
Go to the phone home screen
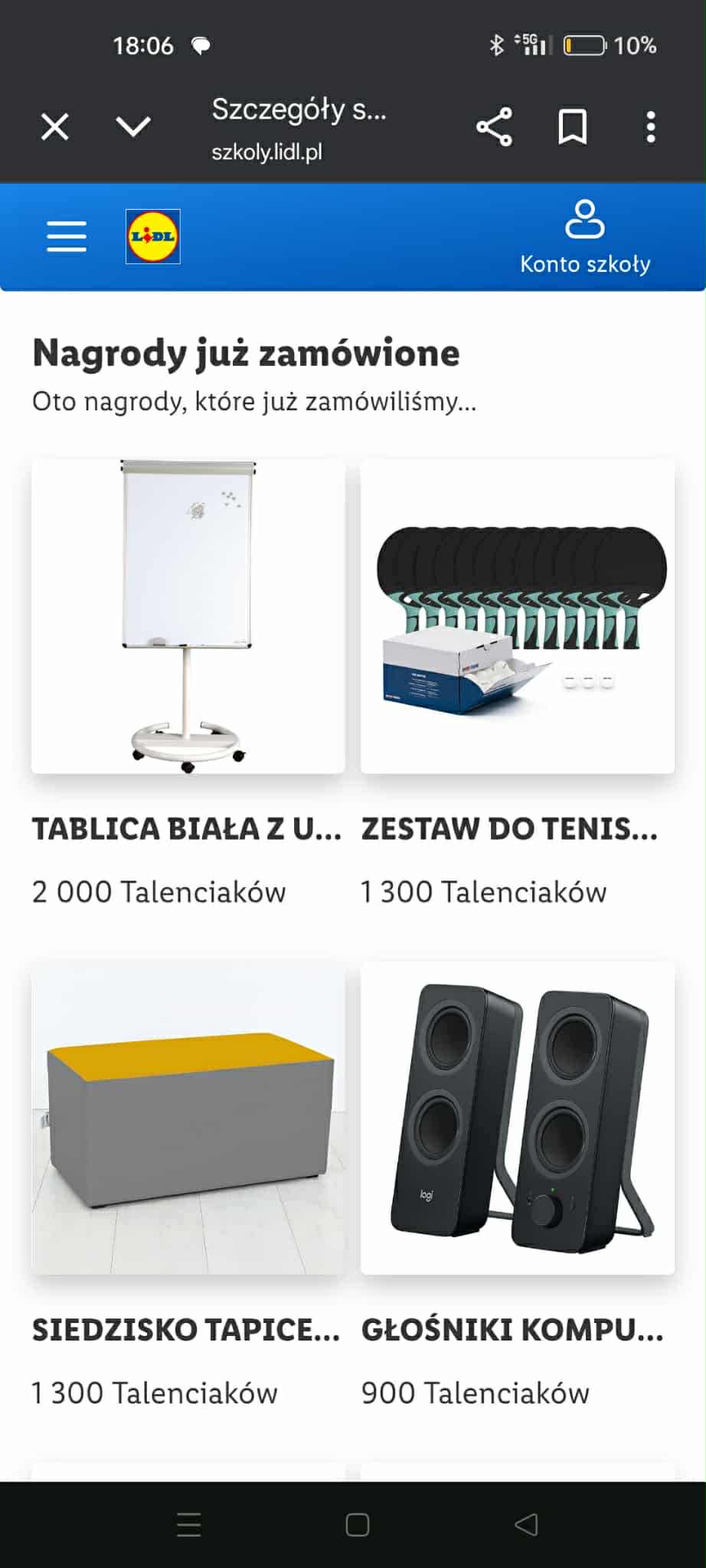[x=357, y=1524]
